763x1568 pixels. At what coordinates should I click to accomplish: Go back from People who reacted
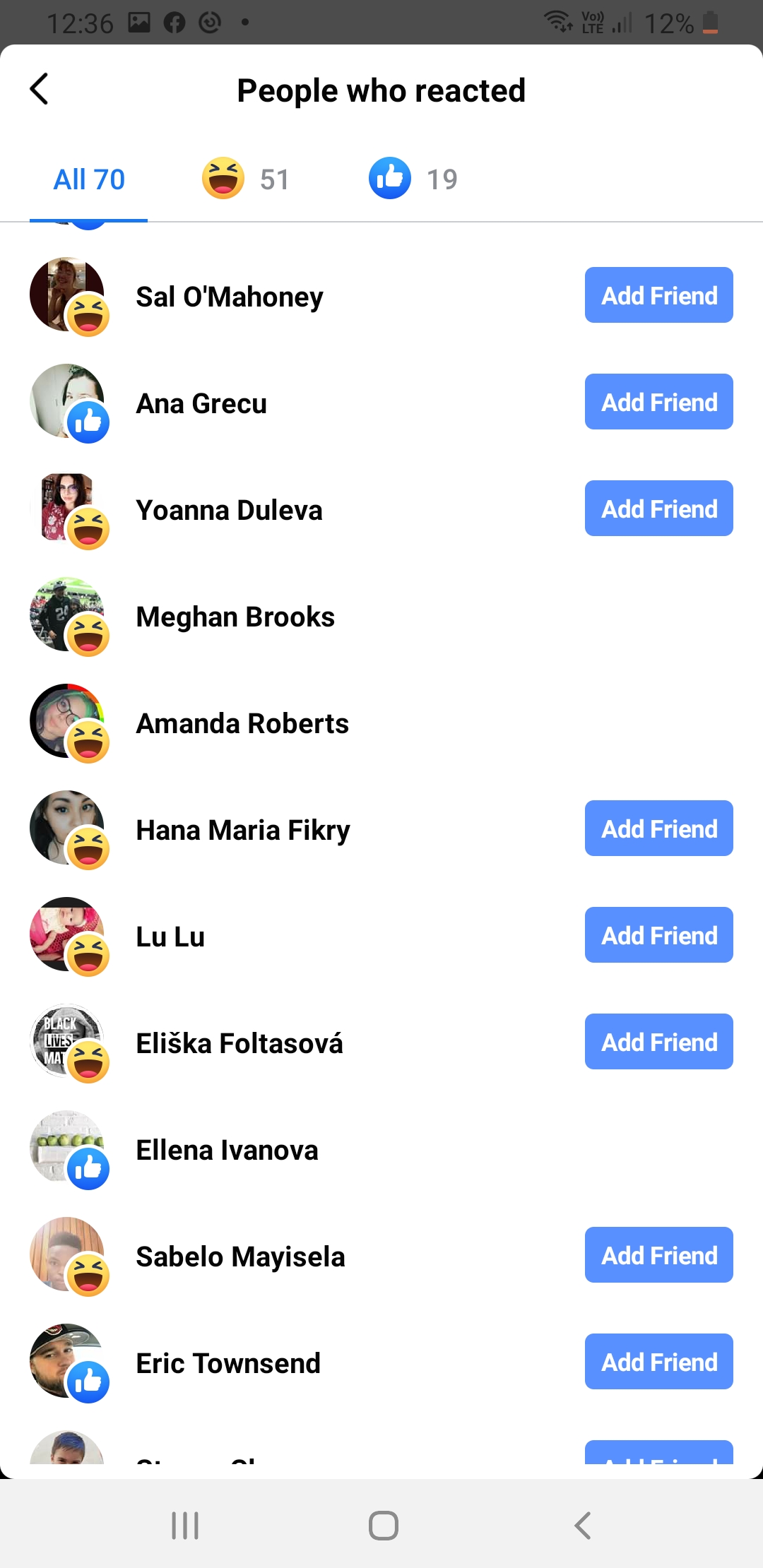[40, 89]
